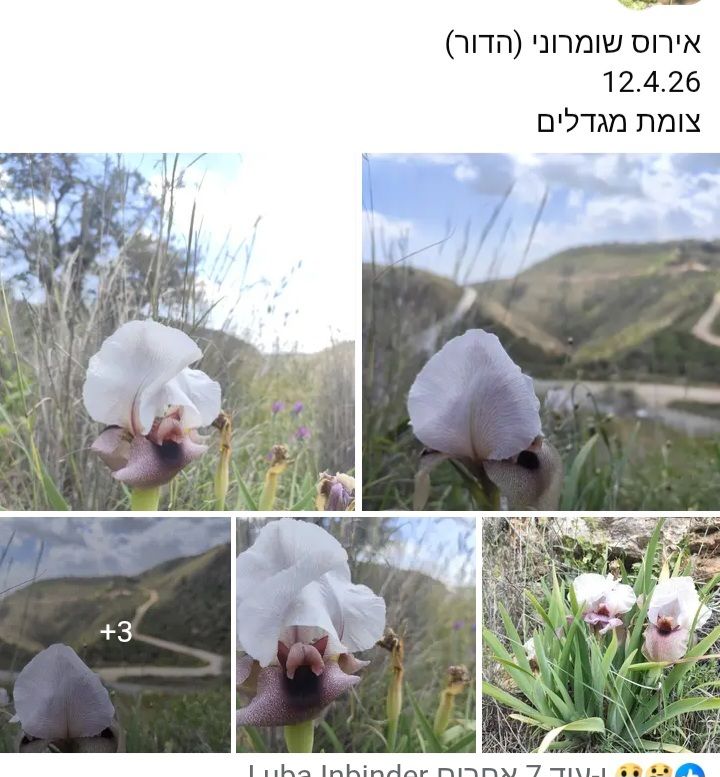Open the bottom-middle close-up iris photo

pyautogui.click(x=356, y=634)
